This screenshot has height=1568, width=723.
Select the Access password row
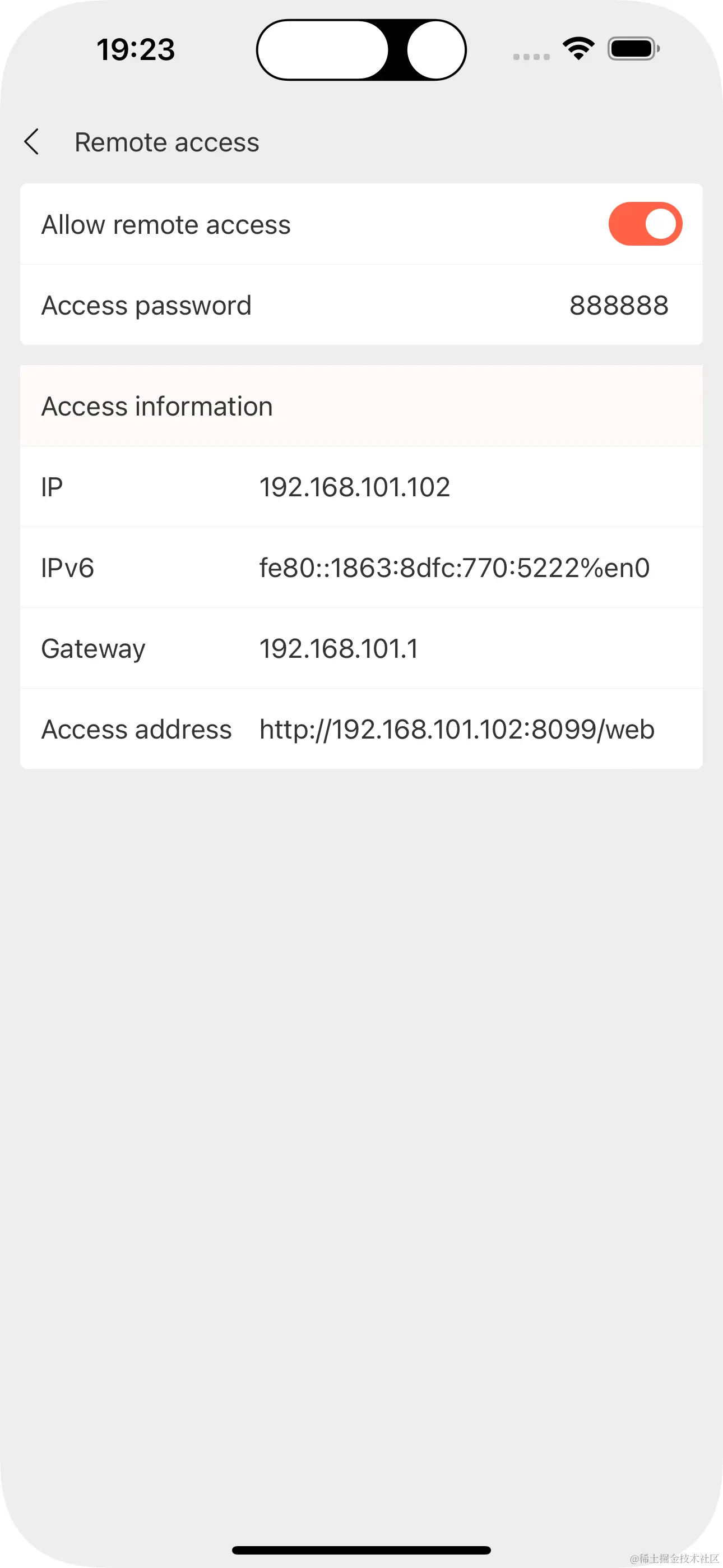click(x=361, y=305)
